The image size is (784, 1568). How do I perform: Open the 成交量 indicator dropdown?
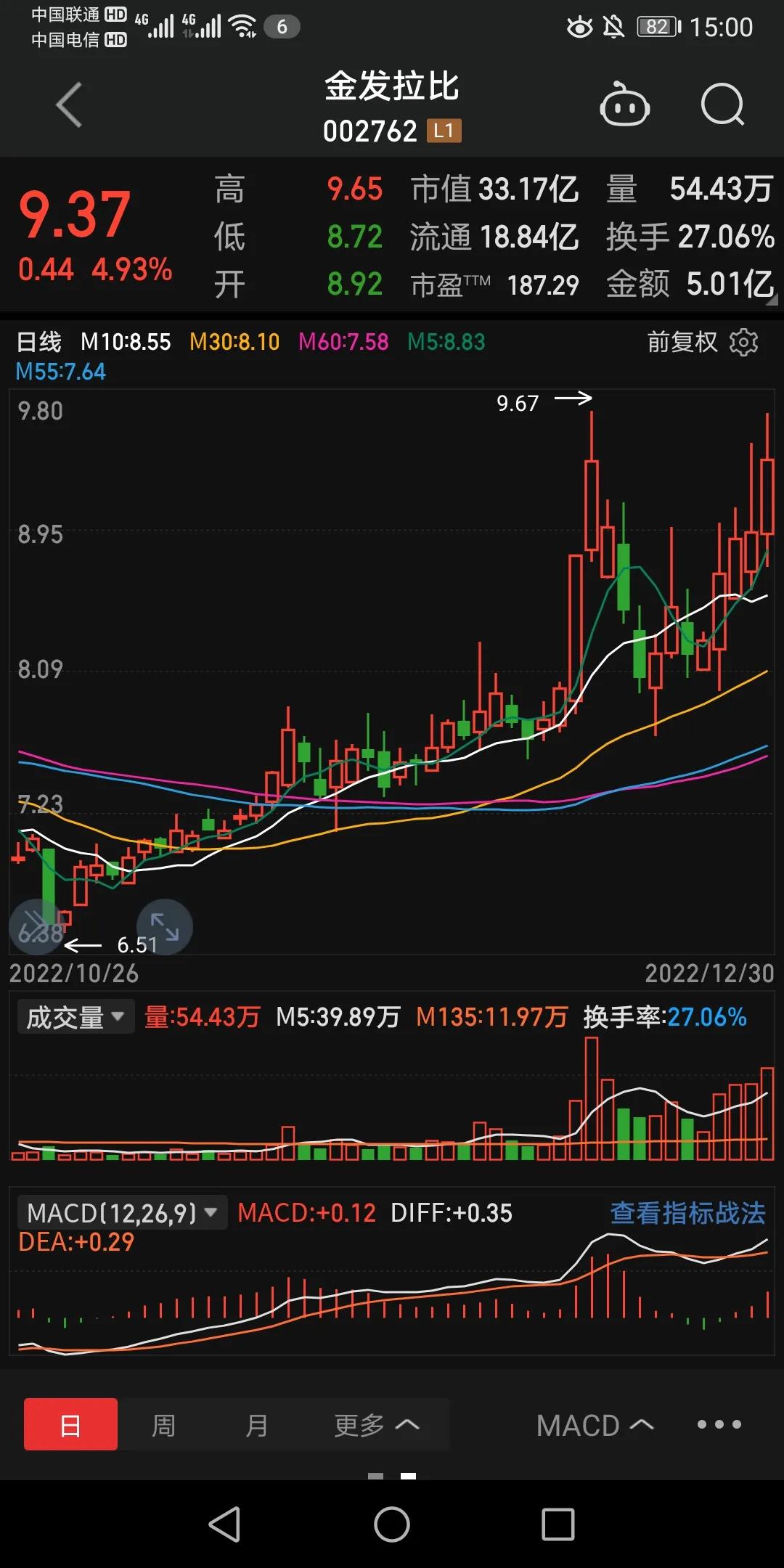(x=75, y=1016)
